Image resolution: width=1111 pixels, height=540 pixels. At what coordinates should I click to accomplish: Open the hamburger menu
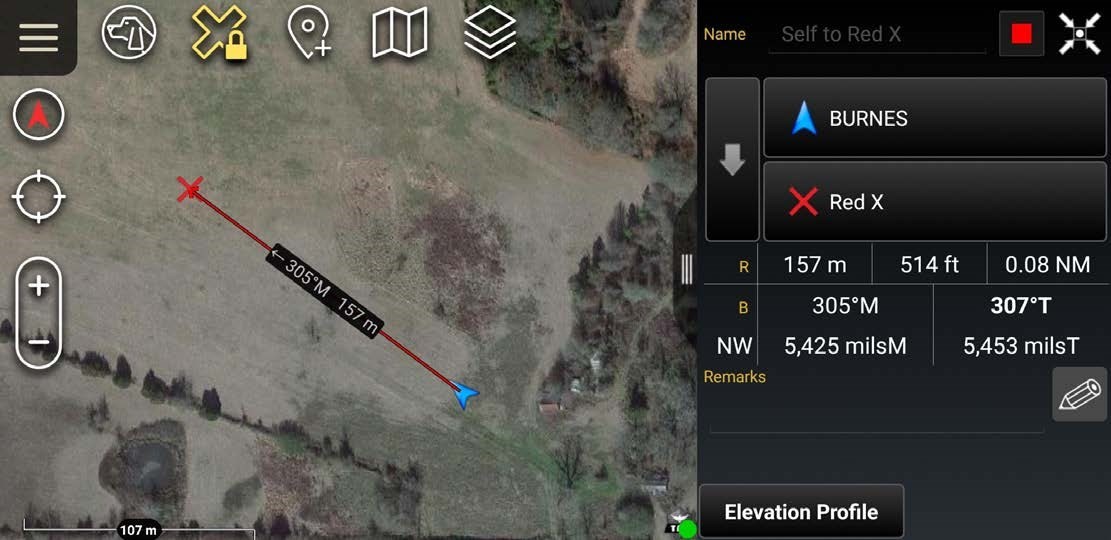38,37
